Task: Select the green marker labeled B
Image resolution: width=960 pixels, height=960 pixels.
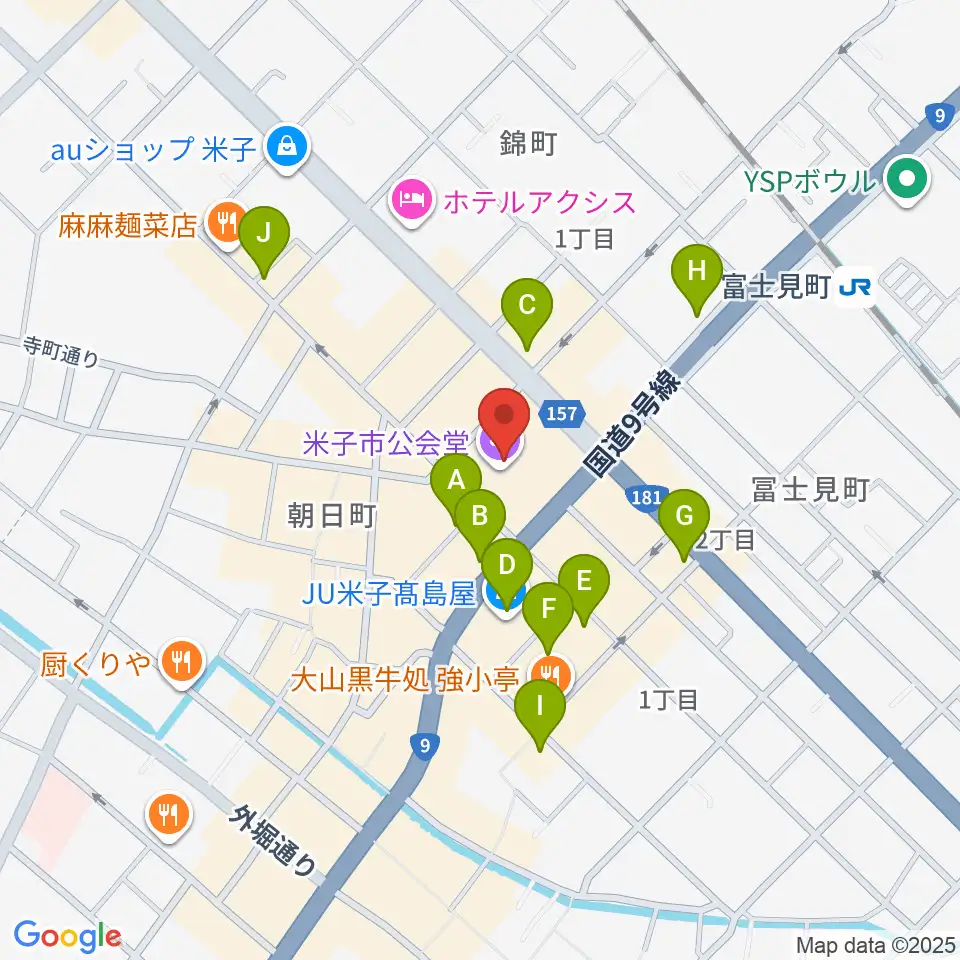Action: pyautogui.click(x=480, y=519)
